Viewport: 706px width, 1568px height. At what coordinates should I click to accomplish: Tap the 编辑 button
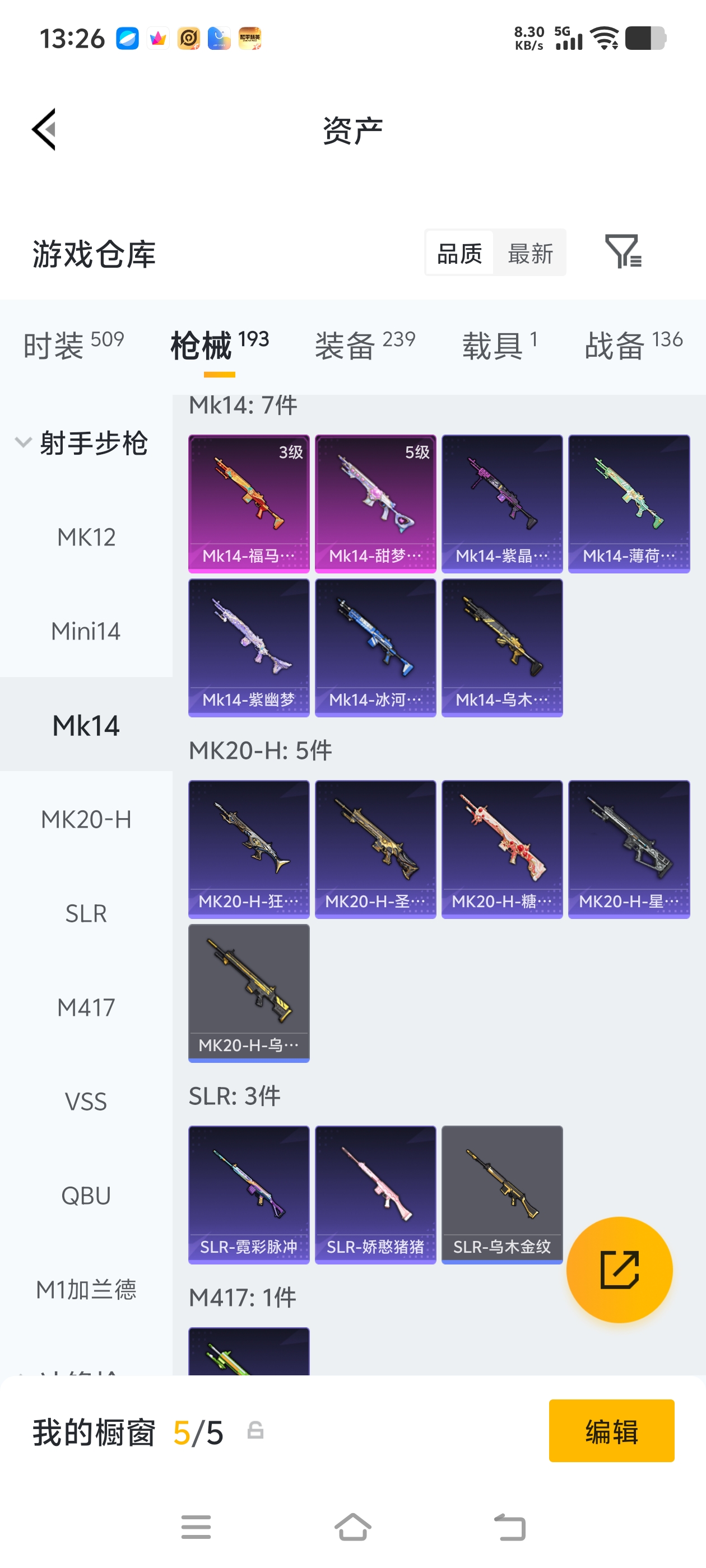pyautogui.click(x=611, y=1430)
